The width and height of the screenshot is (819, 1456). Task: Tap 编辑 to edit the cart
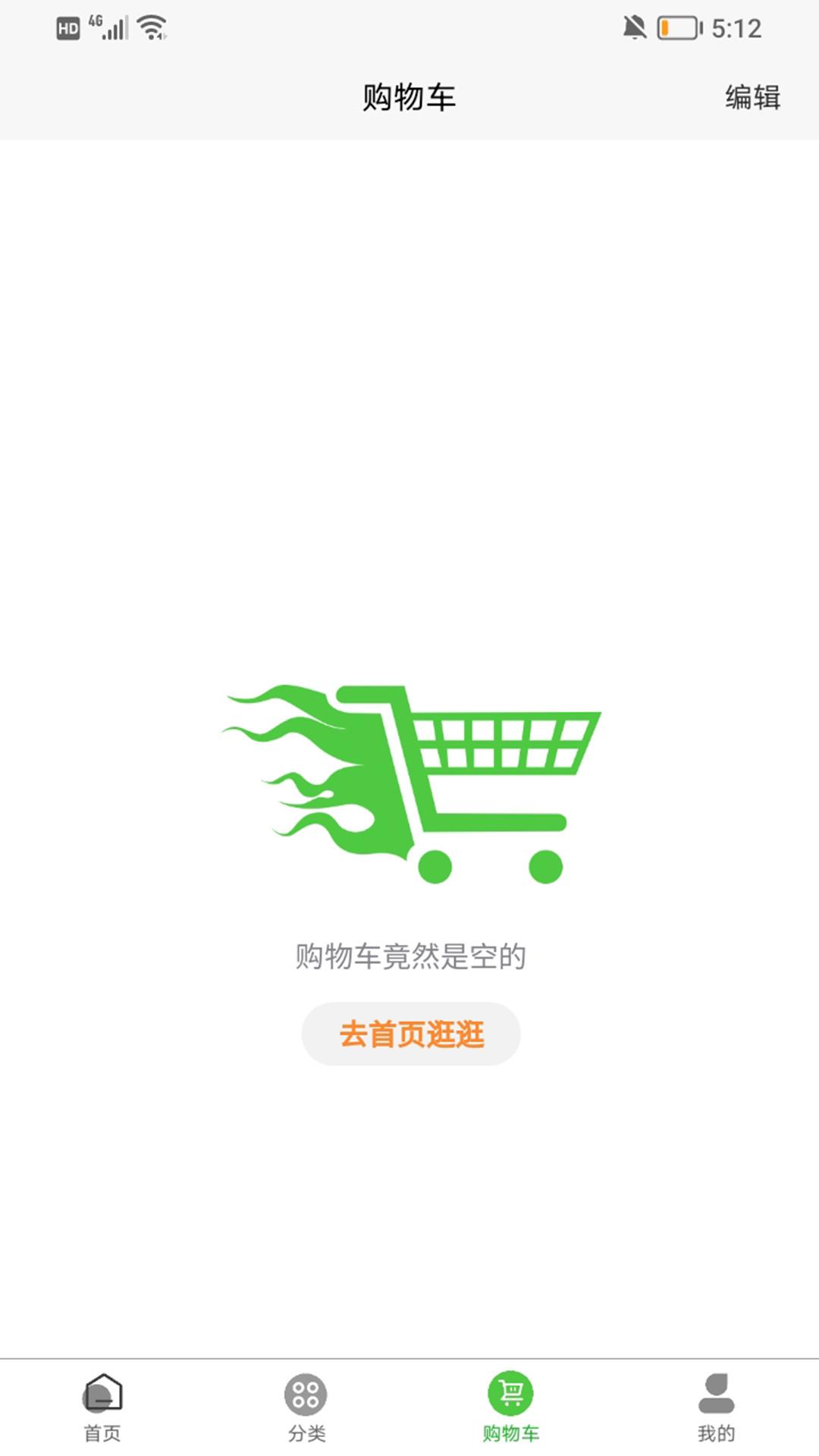click(x=752, y=97)
